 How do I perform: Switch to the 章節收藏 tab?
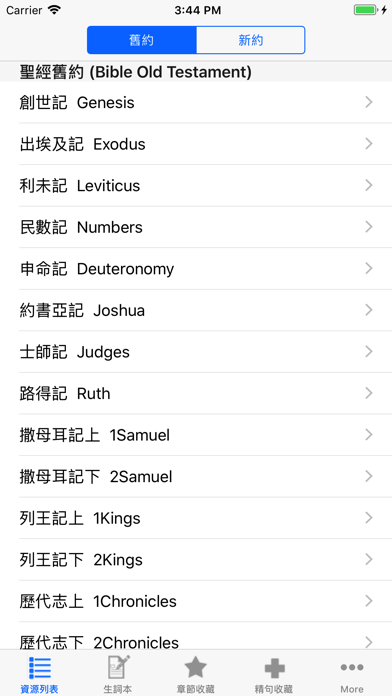196,674
